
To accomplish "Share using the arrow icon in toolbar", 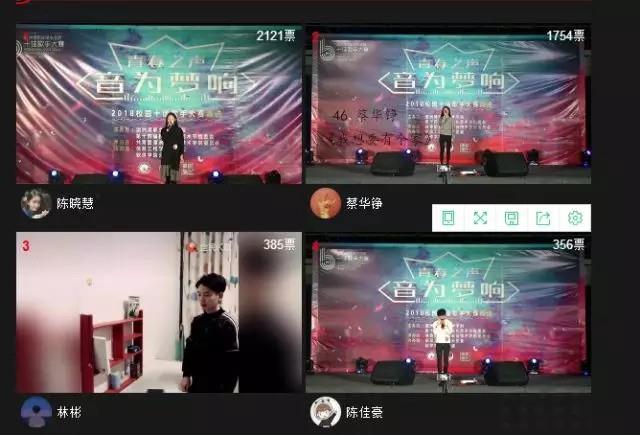I will [x=543, y=218].
